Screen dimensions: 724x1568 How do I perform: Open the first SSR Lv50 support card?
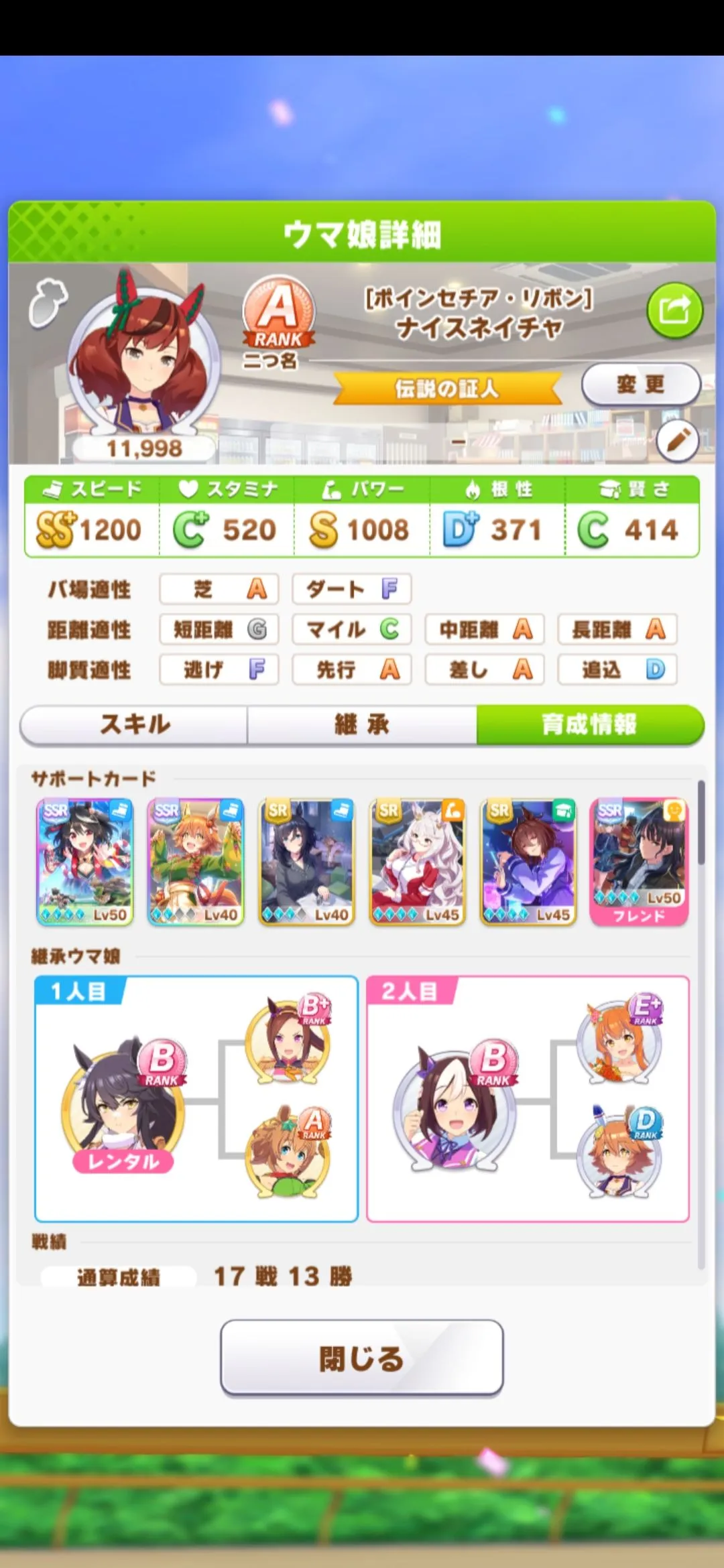coord(85,861)
